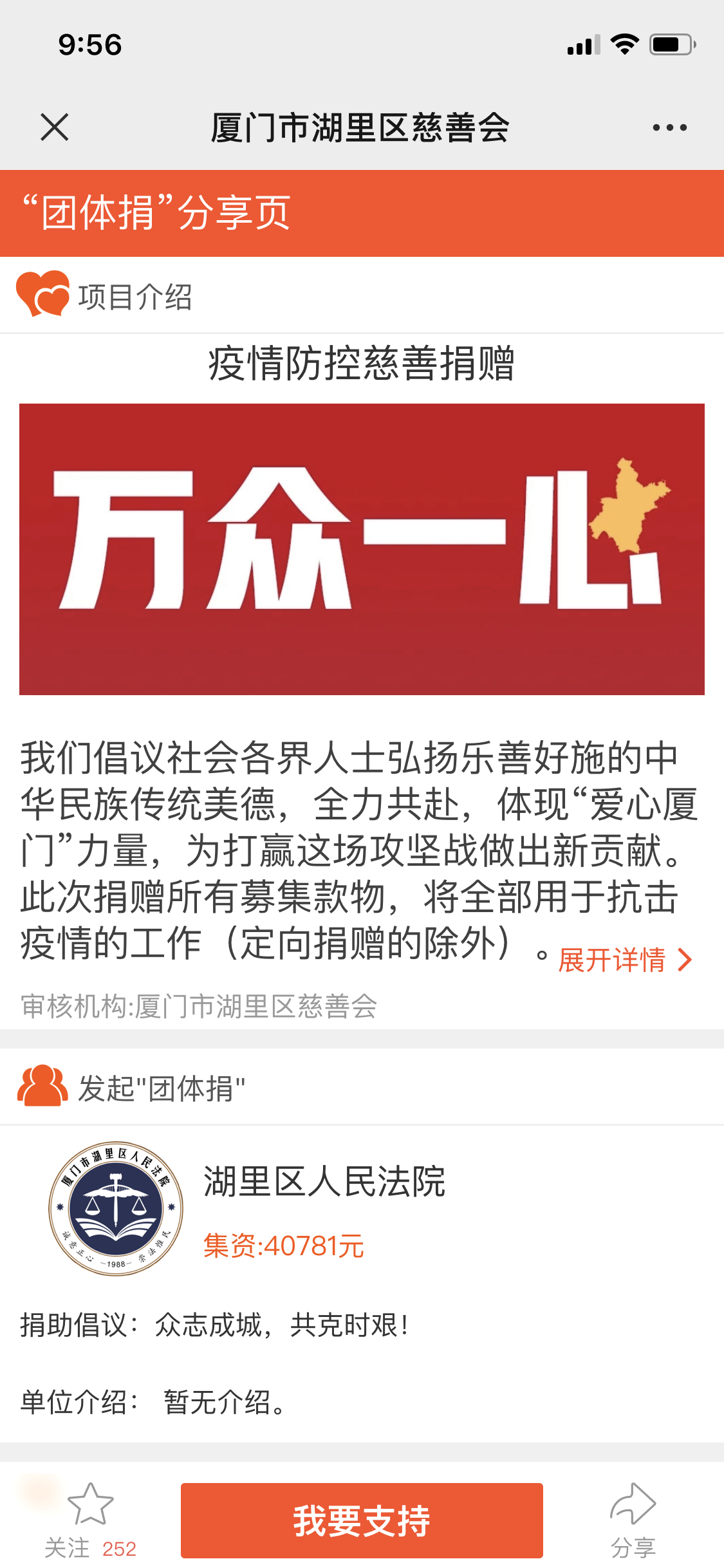Close the 厦门市湖里区慈善会 page
The image size is (724, 1568).
point(54,127)
